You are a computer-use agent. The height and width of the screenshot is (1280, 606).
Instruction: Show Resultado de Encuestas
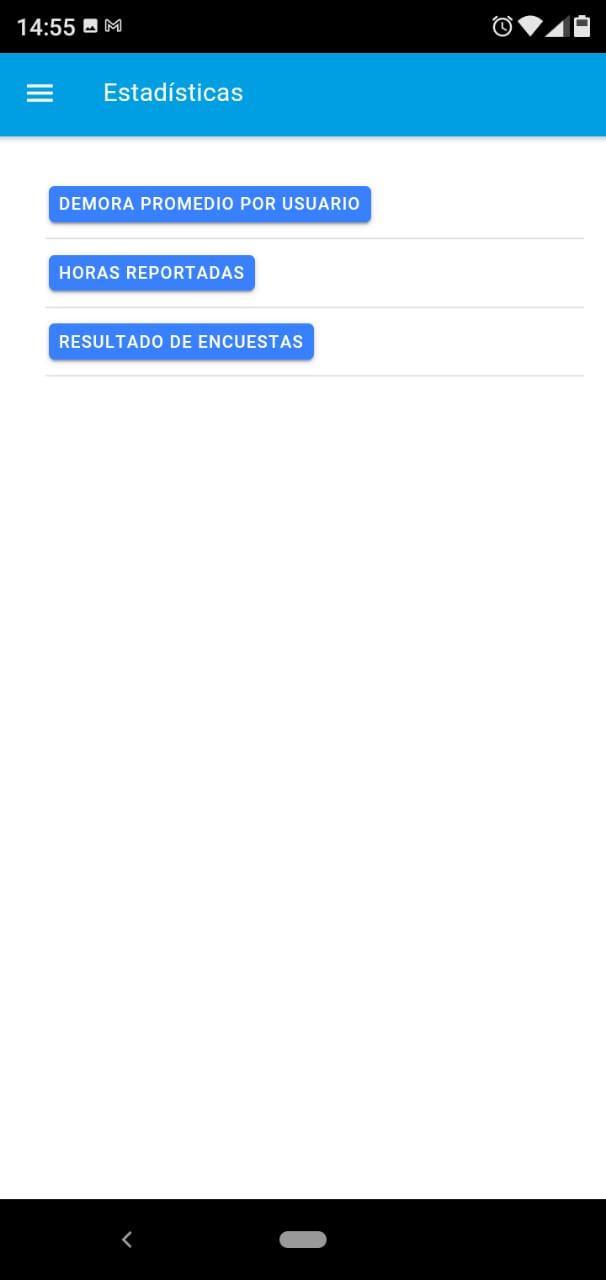[181, 342]
